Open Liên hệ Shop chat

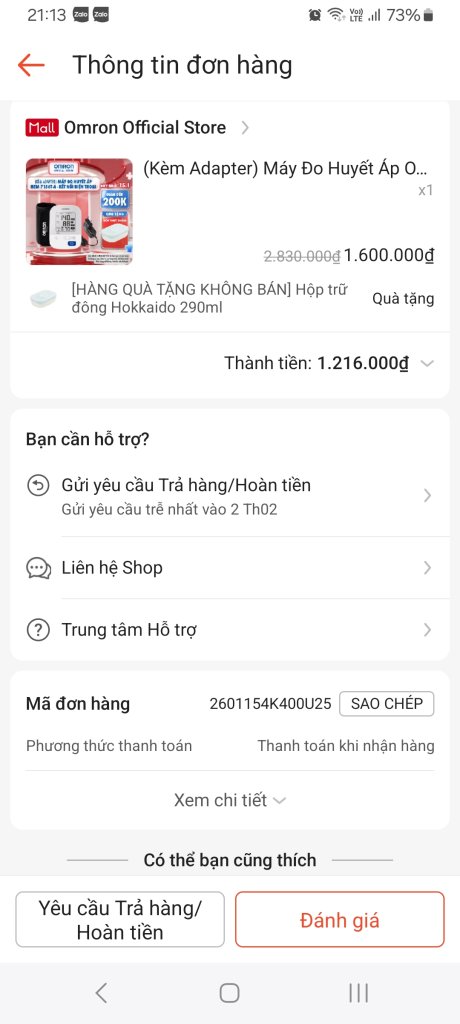[x=230, y=568]
